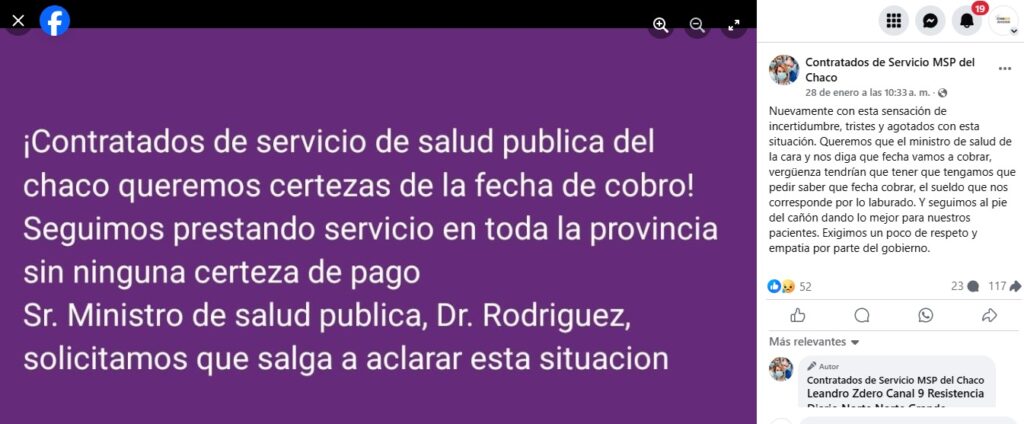Open Messenger chats
The width and height of the screenshot is (1024, 424).
tap(929, 21)
